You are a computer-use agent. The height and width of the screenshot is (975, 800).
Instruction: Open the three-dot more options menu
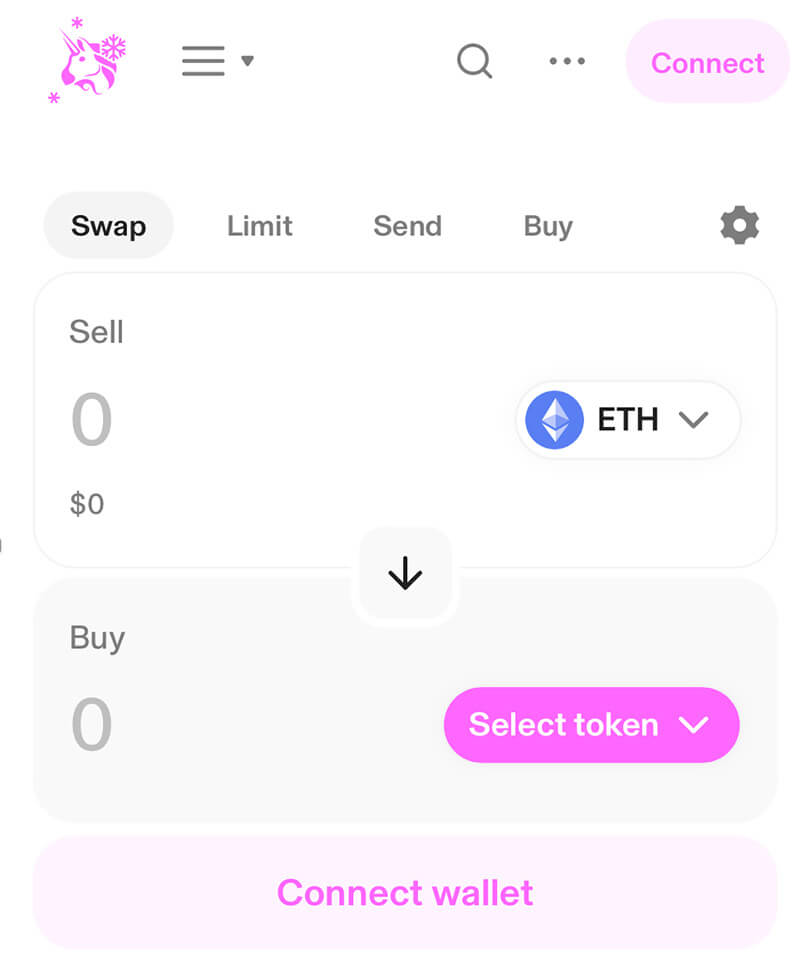click(567, 62)
